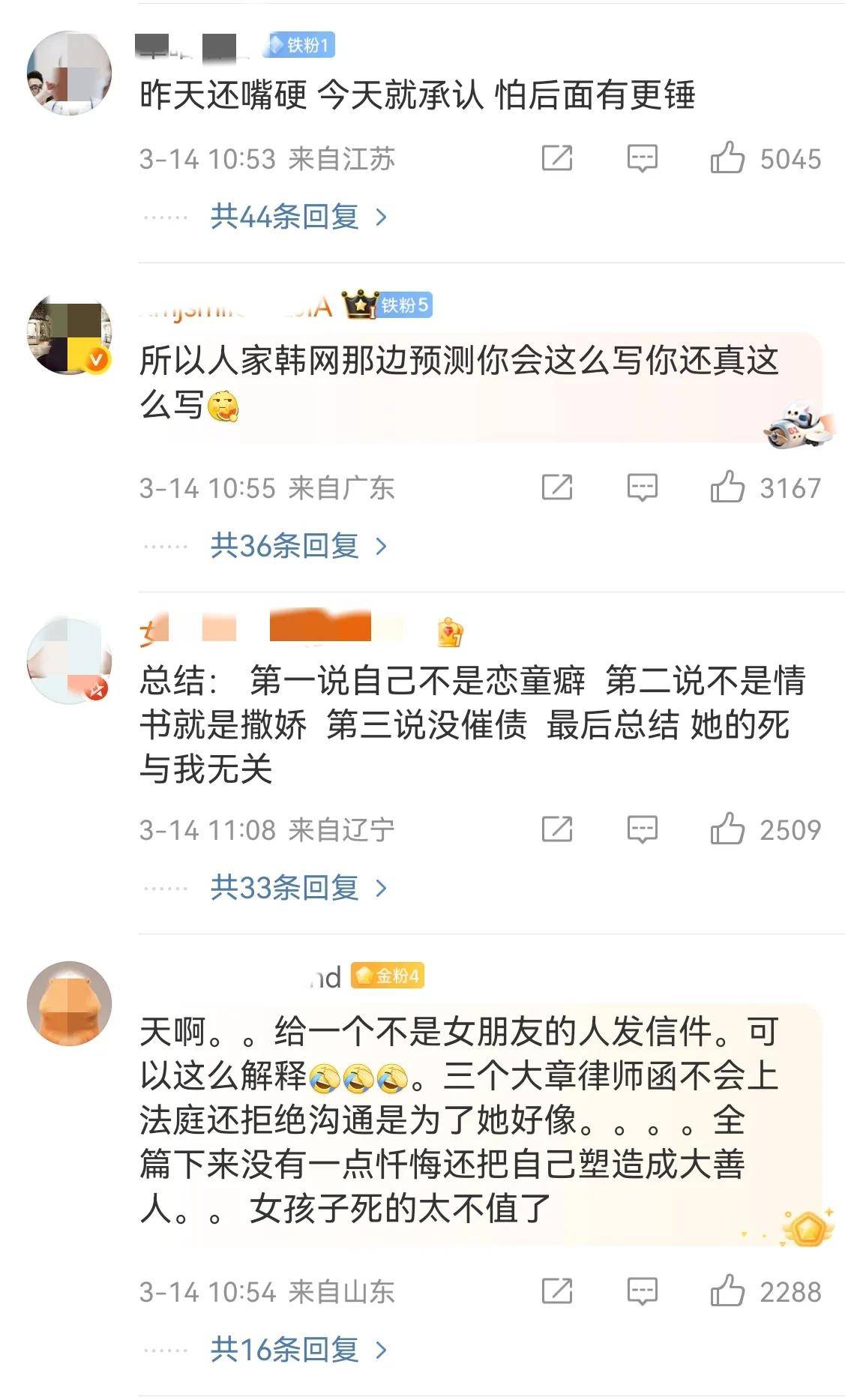The image size is (845, 1400).
Task: Reply to the comment from 辽宁
Action: point(642,829)
